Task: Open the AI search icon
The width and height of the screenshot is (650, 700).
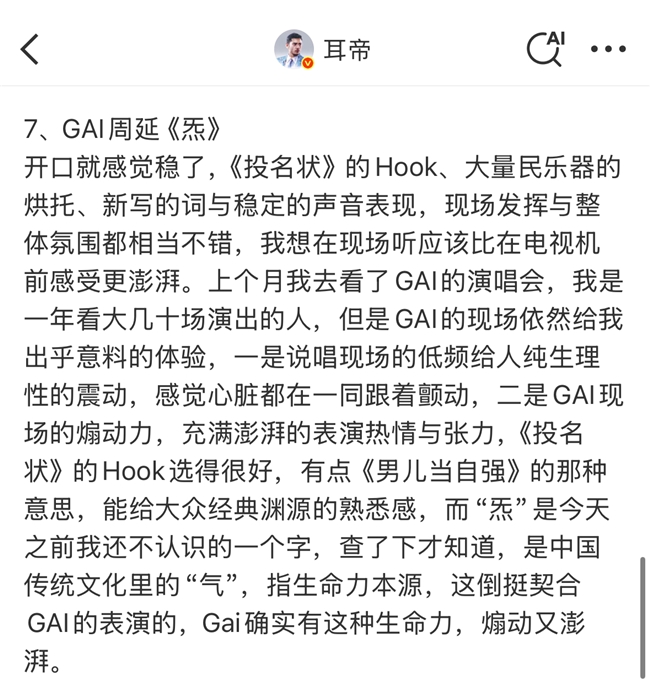Action: point(545,48)
